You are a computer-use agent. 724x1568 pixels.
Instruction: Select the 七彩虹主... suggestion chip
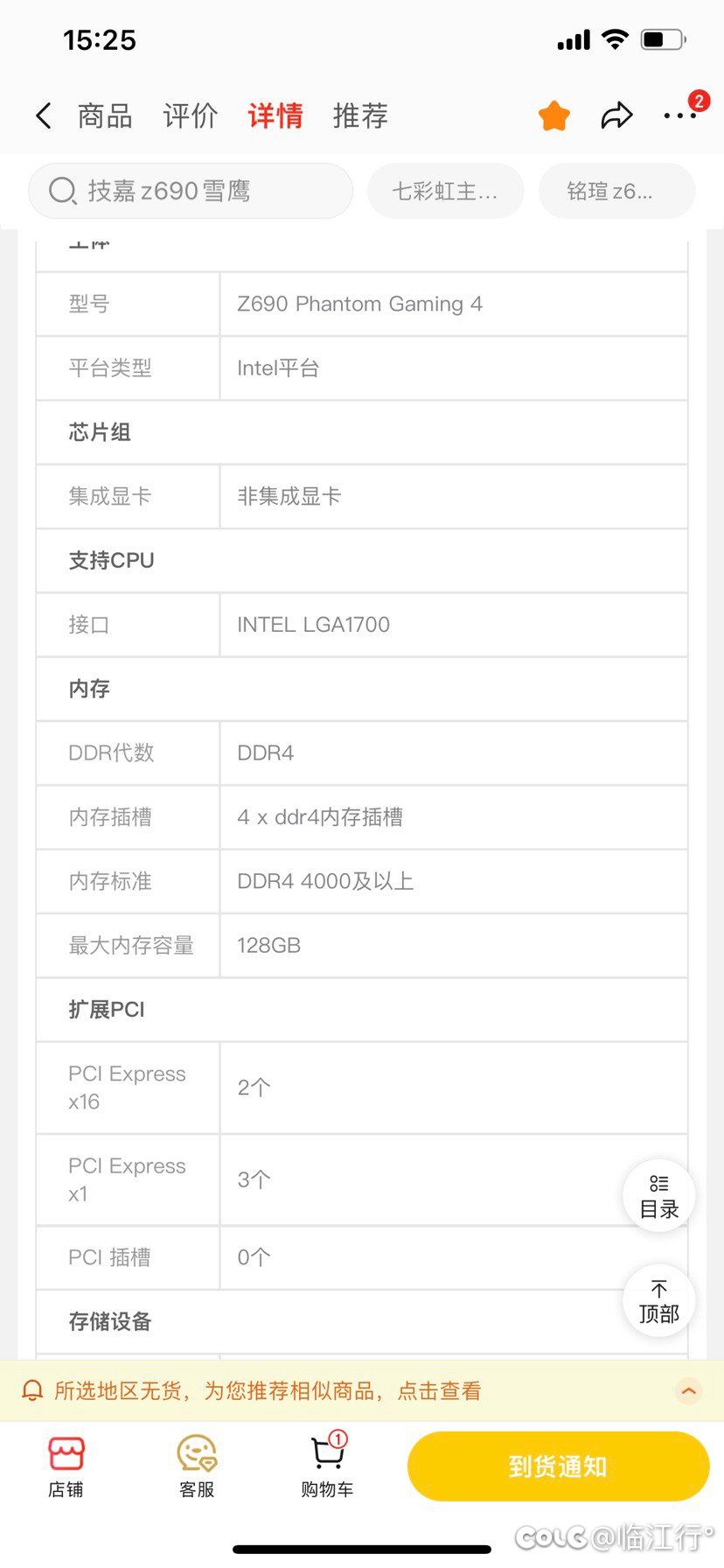click(x=445, y=191)
